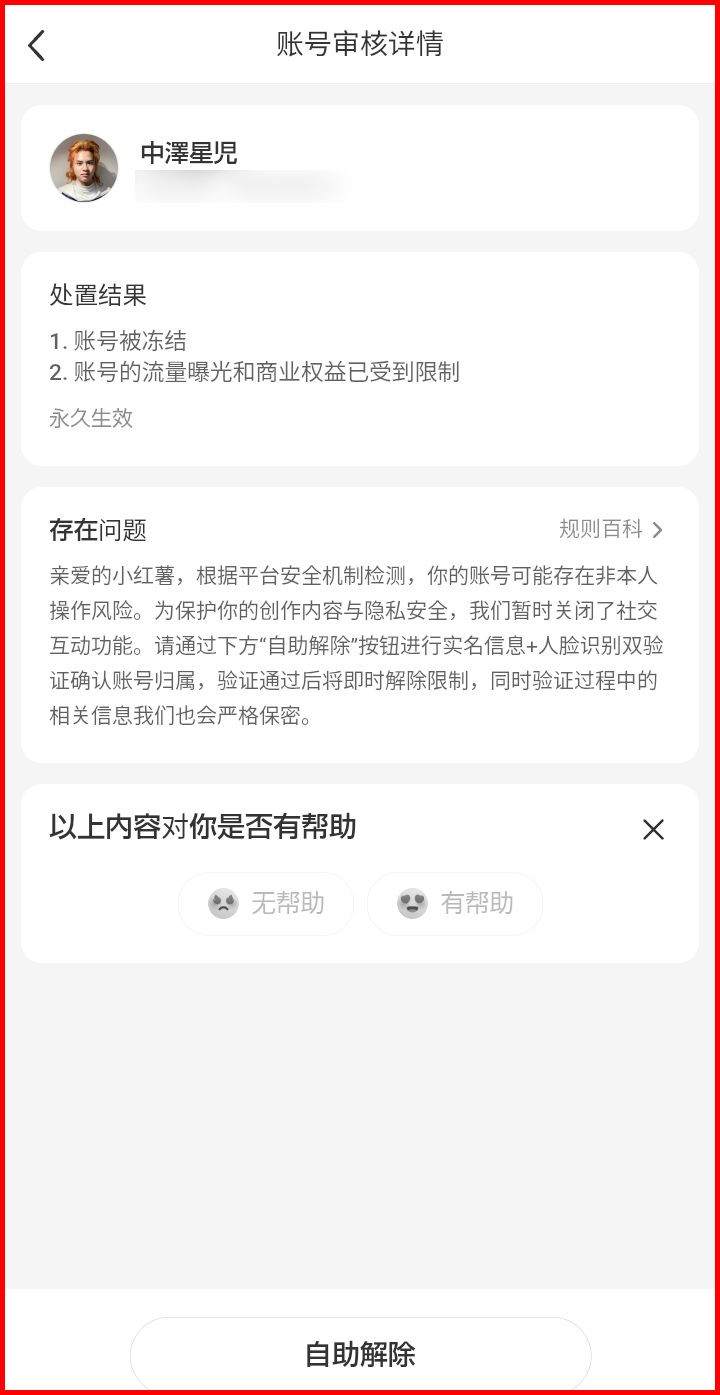The height and width of the screenshot is (1395, 720).
Task: Dismiss the feedback card
Action: tap(653, 829)
